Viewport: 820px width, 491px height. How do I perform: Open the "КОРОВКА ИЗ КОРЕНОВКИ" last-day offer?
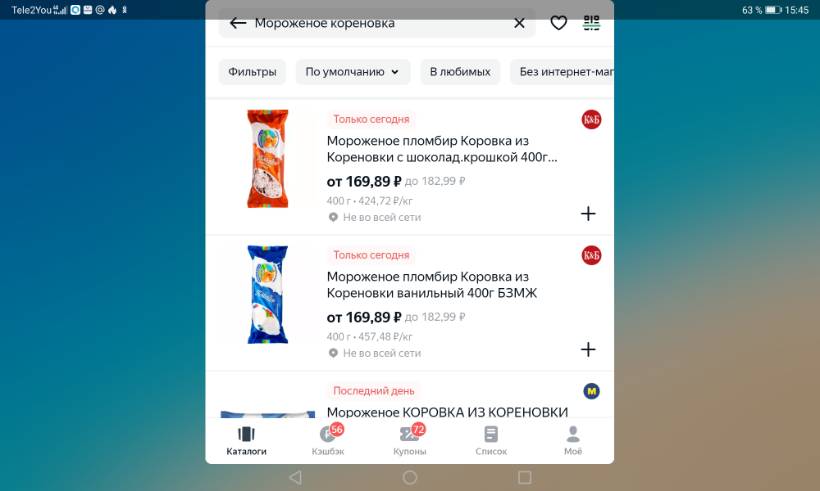(447, 411)
